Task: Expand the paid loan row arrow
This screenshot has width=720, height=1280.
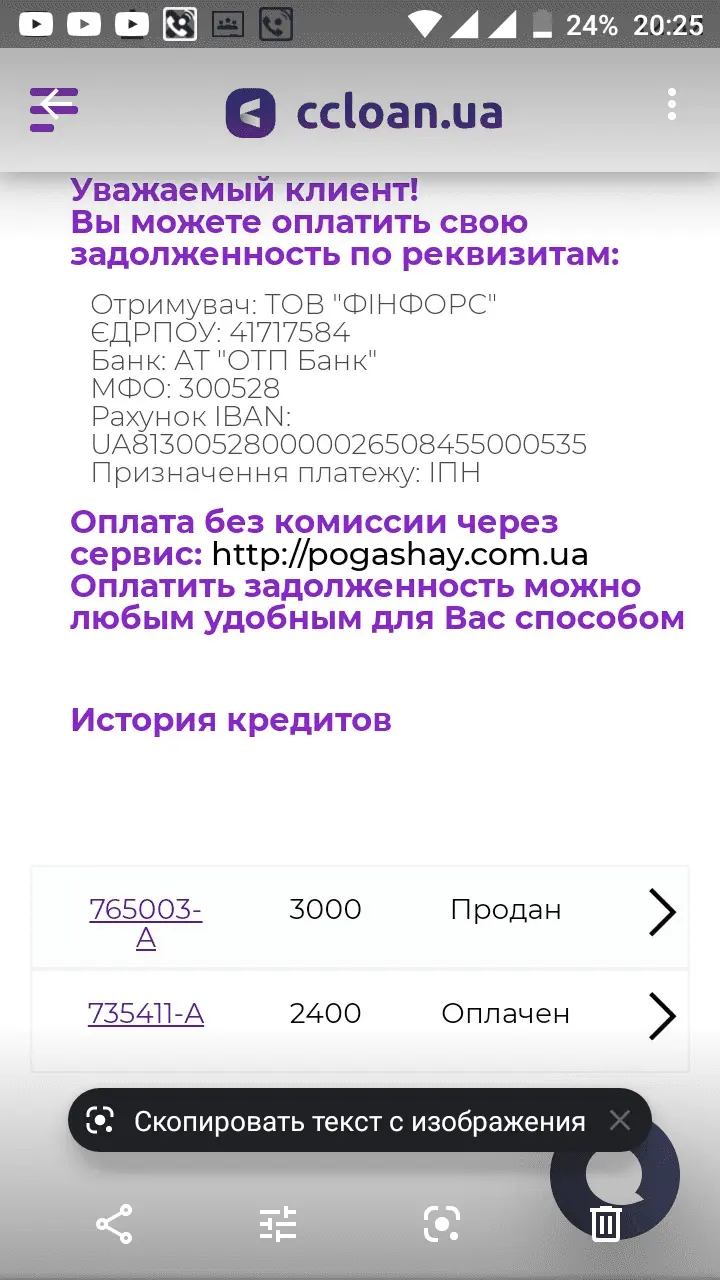Action: 662,1016
